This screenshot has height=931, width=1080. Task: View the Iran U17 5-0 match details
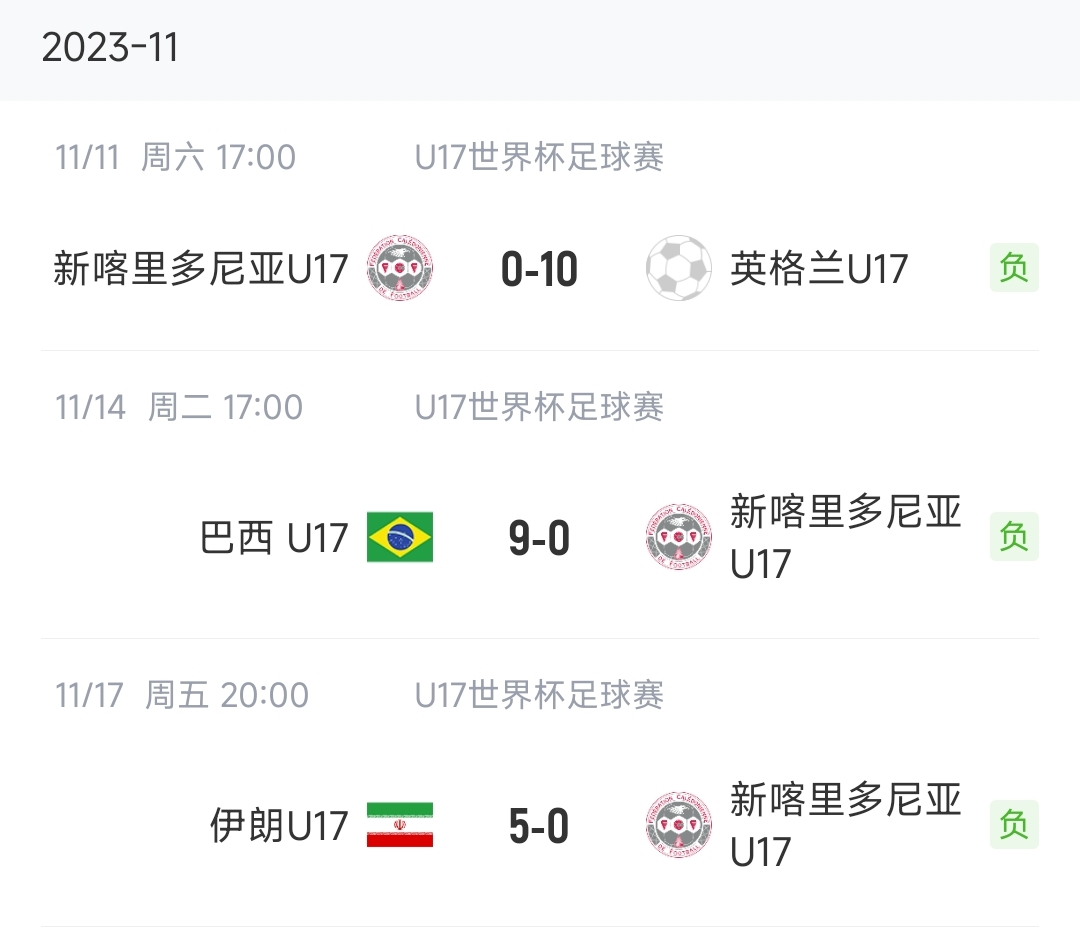coord(539,826)
